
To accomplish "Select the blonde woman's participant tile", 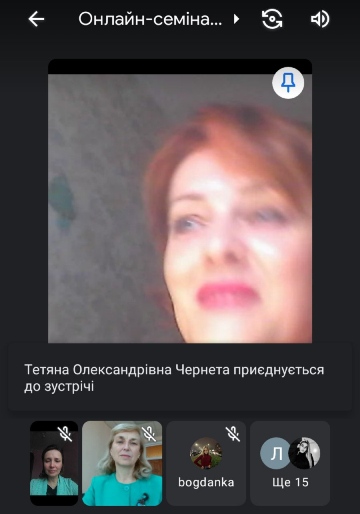I will (122, 463).
